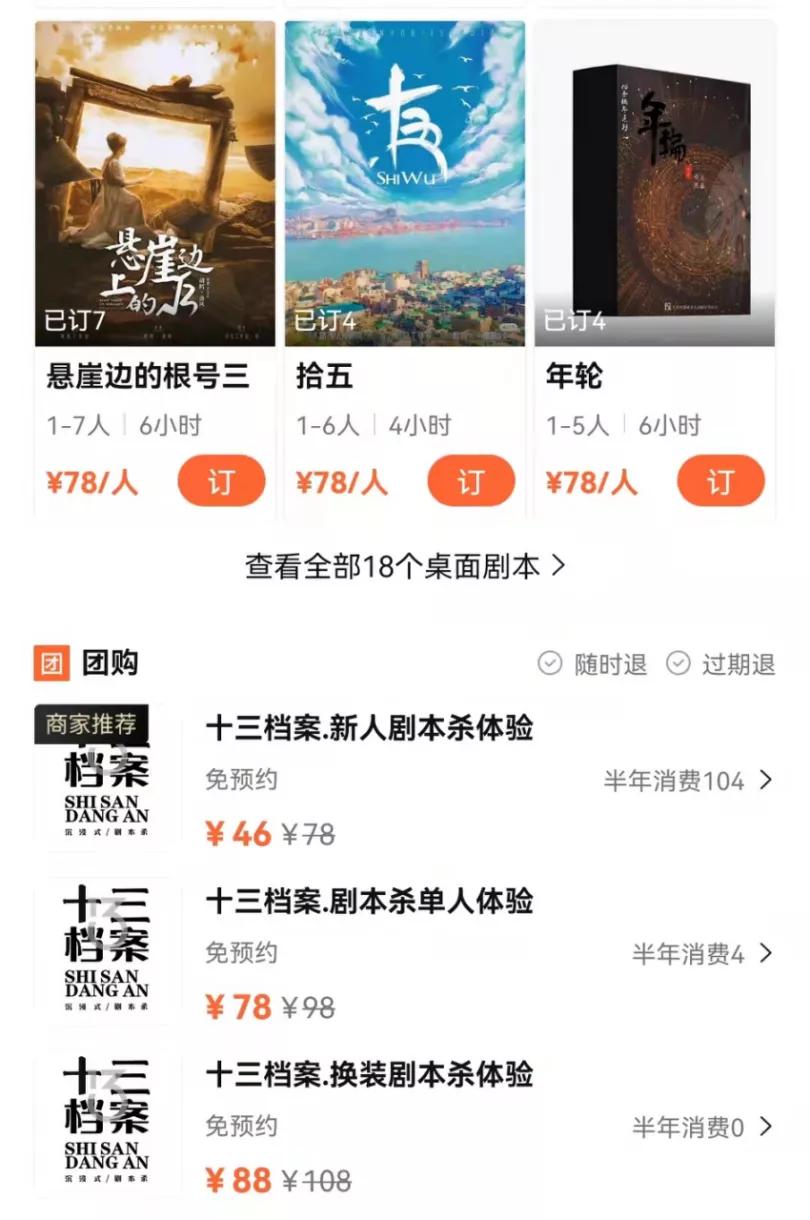Open the 拾五 script card
The width and height of the screenshot is (810, 1220).
[405, 185]
